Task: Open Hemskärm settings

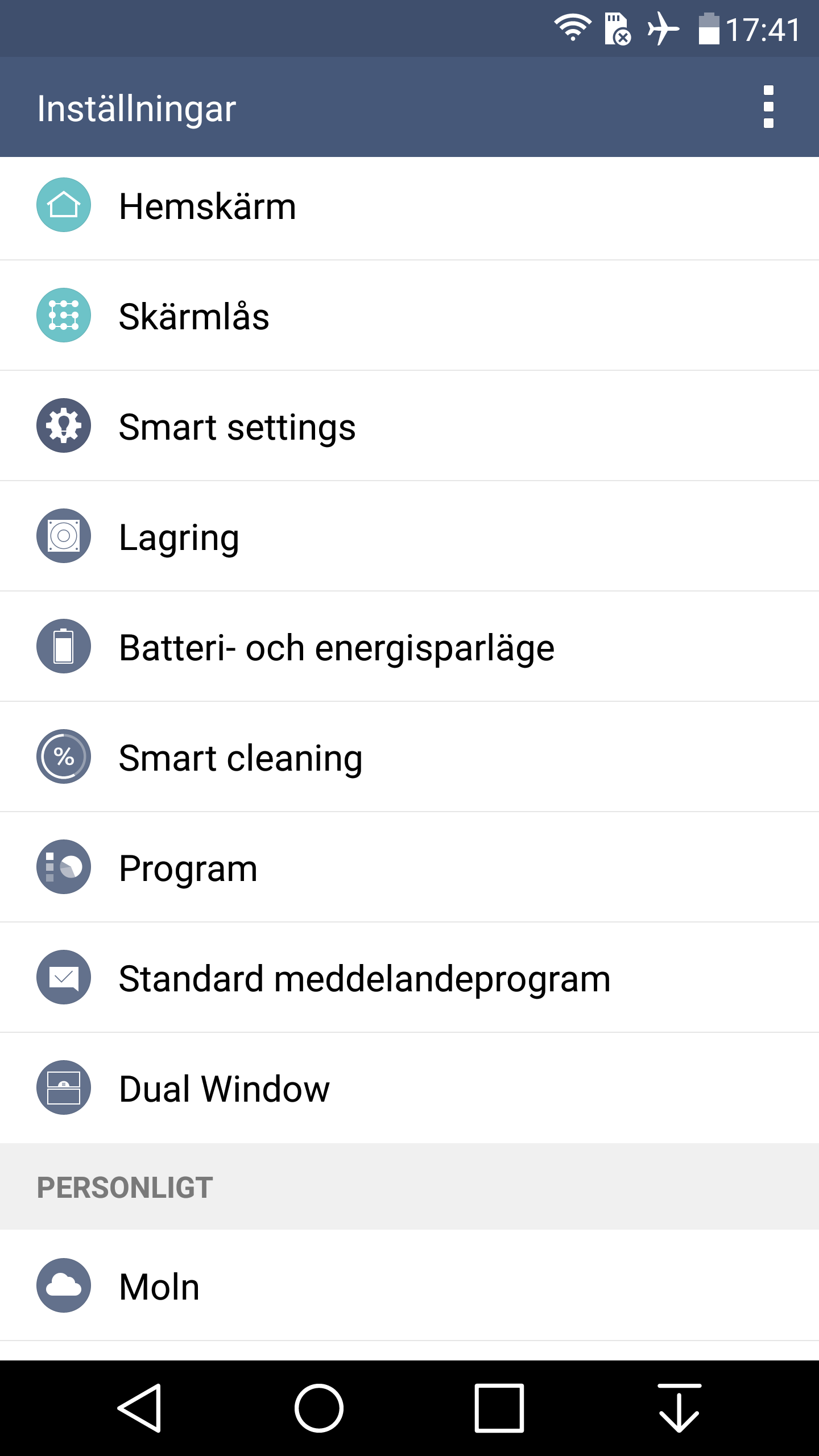Action: [x=409, y=206]
